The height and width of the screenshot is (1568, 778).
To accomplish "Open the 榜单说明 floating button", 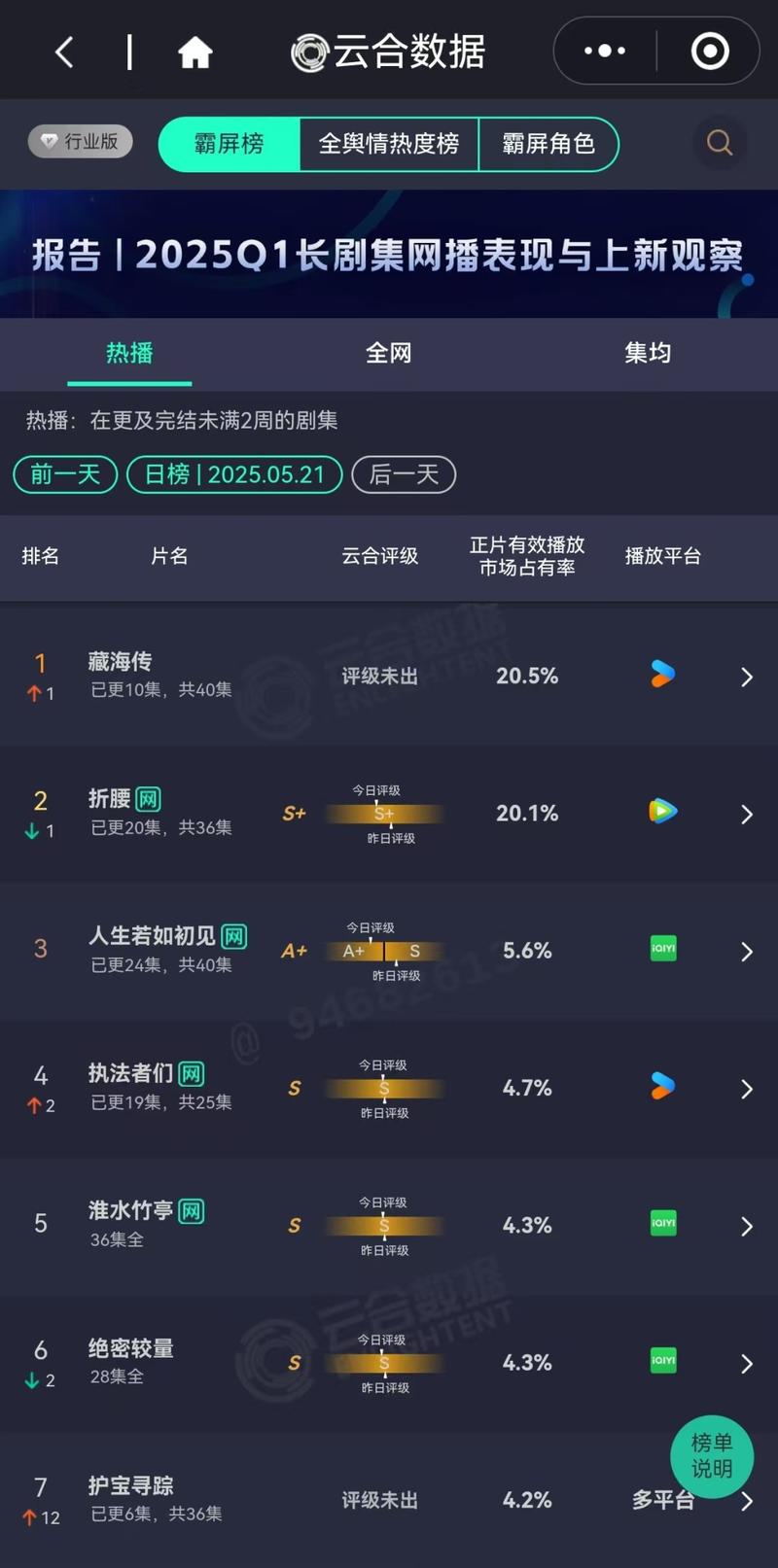I will click(x=711, y=1455).
